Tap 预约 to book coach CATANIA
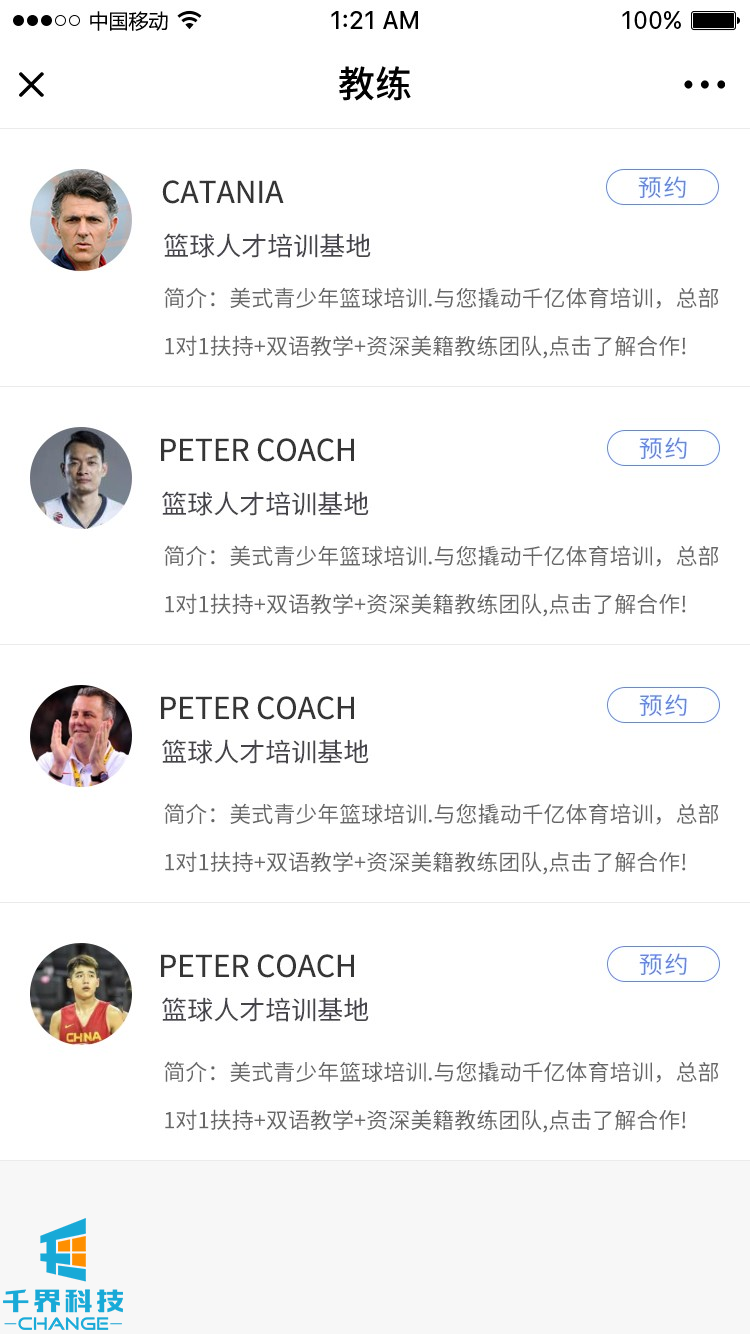The height and width of the screenshot is (1334, 750). click(662, 188)
